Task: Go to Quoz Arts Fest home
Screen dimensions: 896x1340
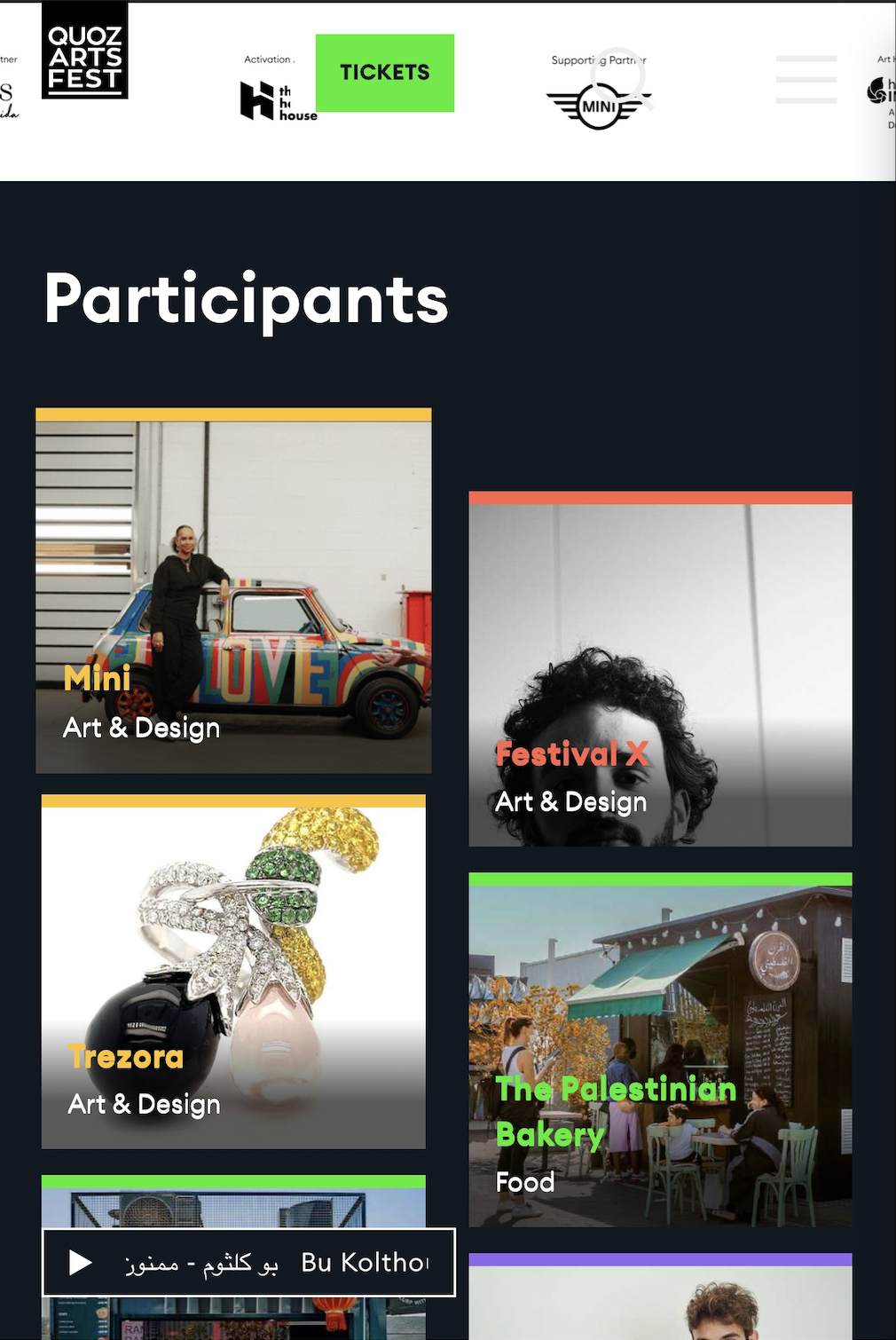Action: point(85,51)
